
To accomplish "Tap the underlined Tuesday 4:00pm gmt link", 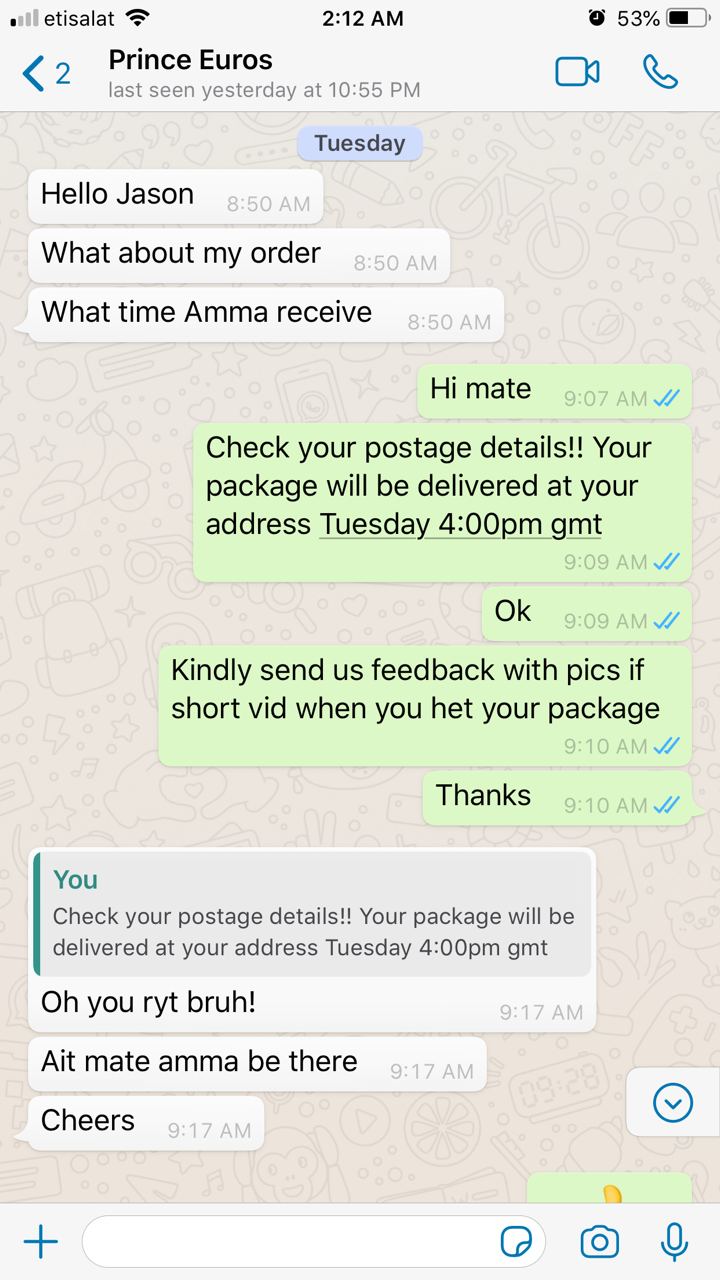I will (461, 524).
